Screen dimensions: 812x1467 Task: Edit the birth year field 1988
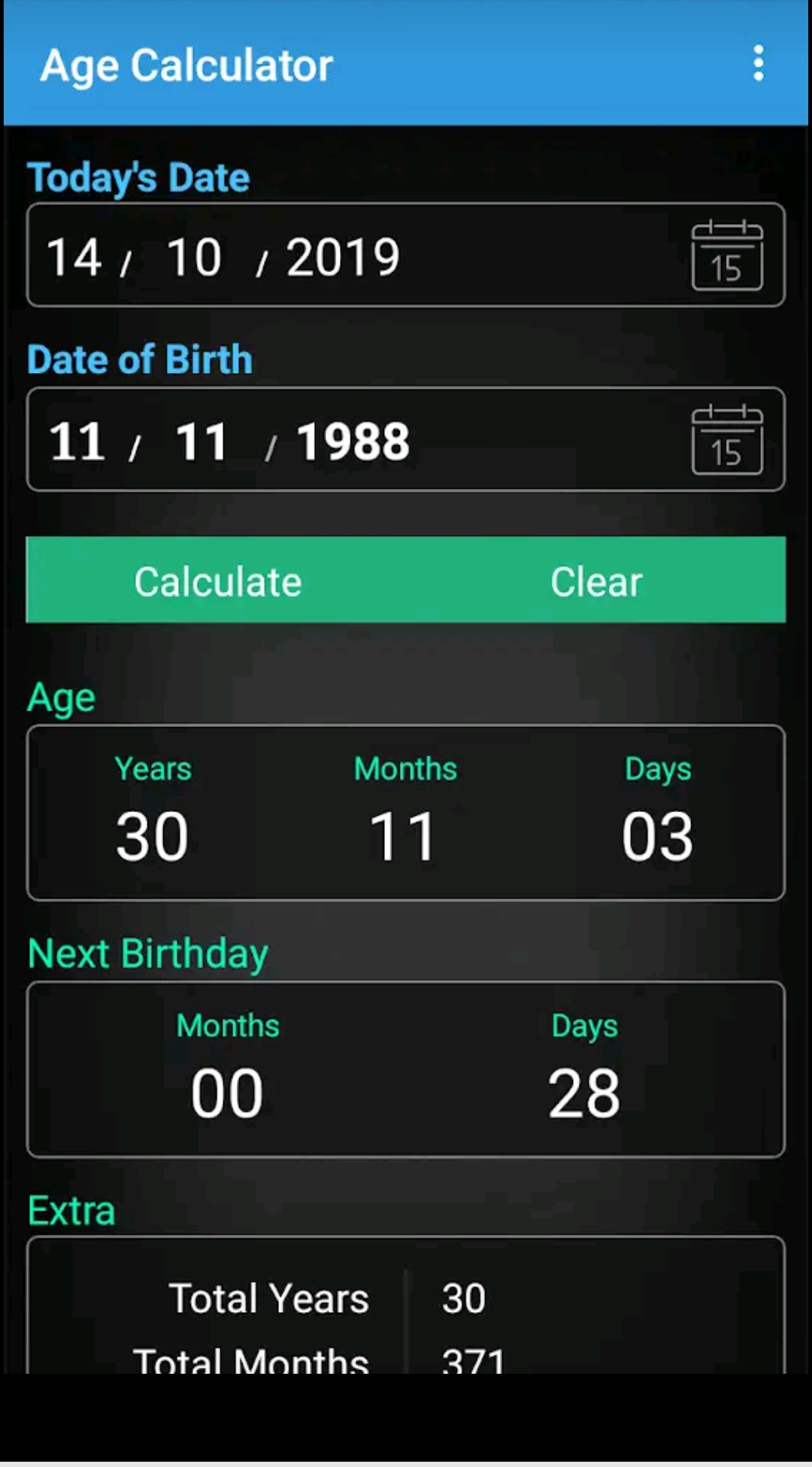pyautogui.click(x=353, y=441)
